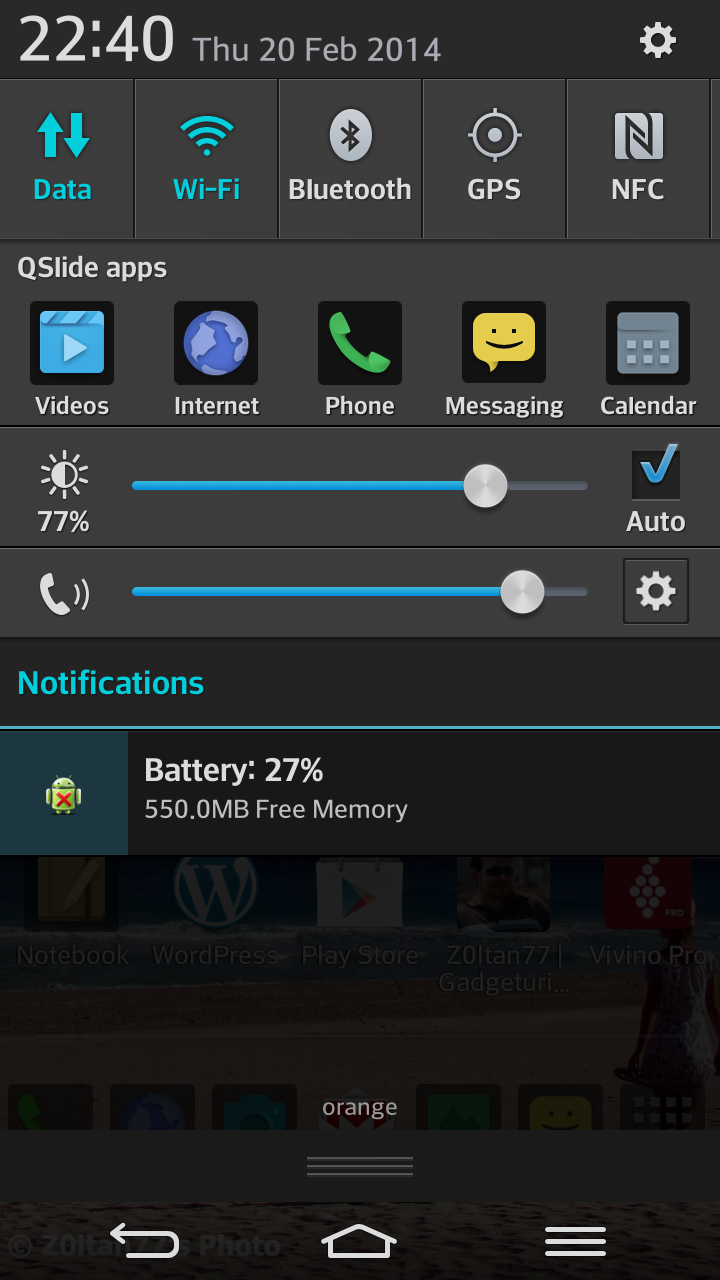
Task: Go to the home screen
Action: click(x=360, y=1241)
